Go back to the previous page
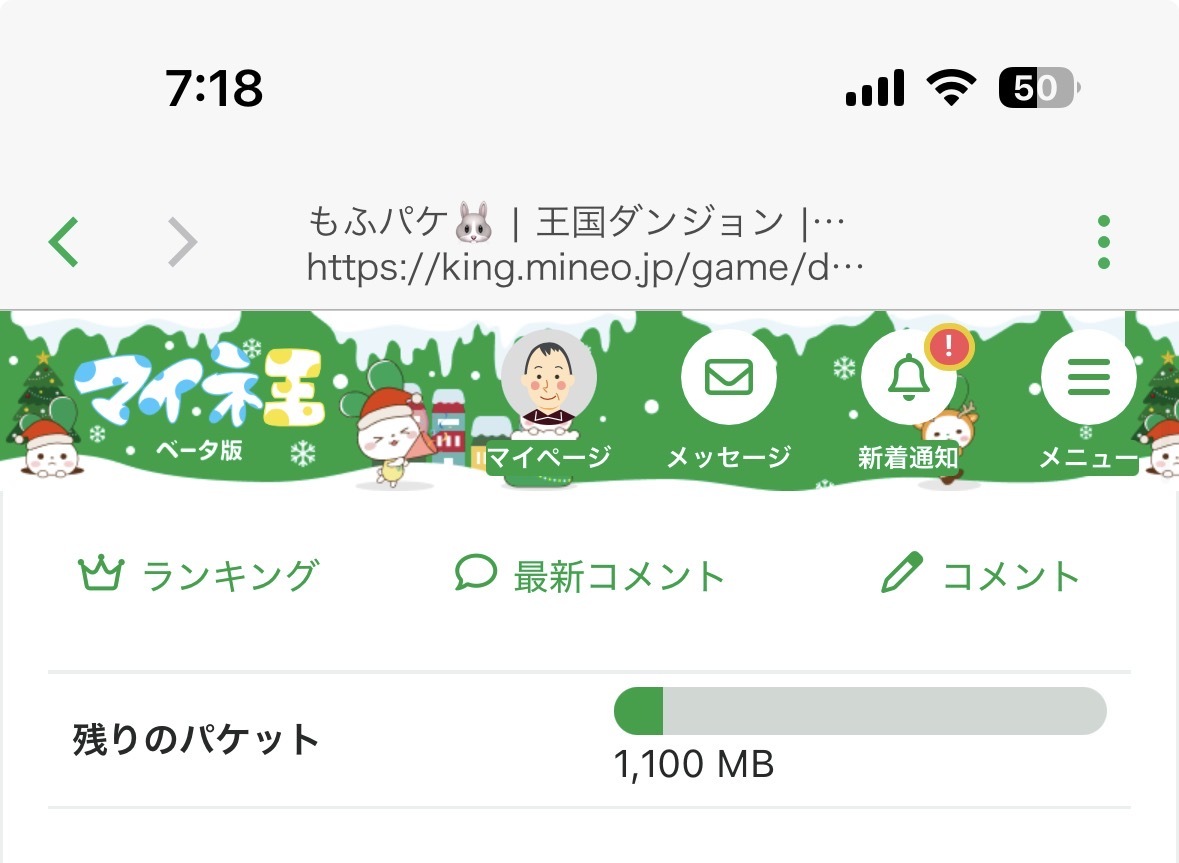The width and height of the screenshot is (1179, 863). coord(64,242)
